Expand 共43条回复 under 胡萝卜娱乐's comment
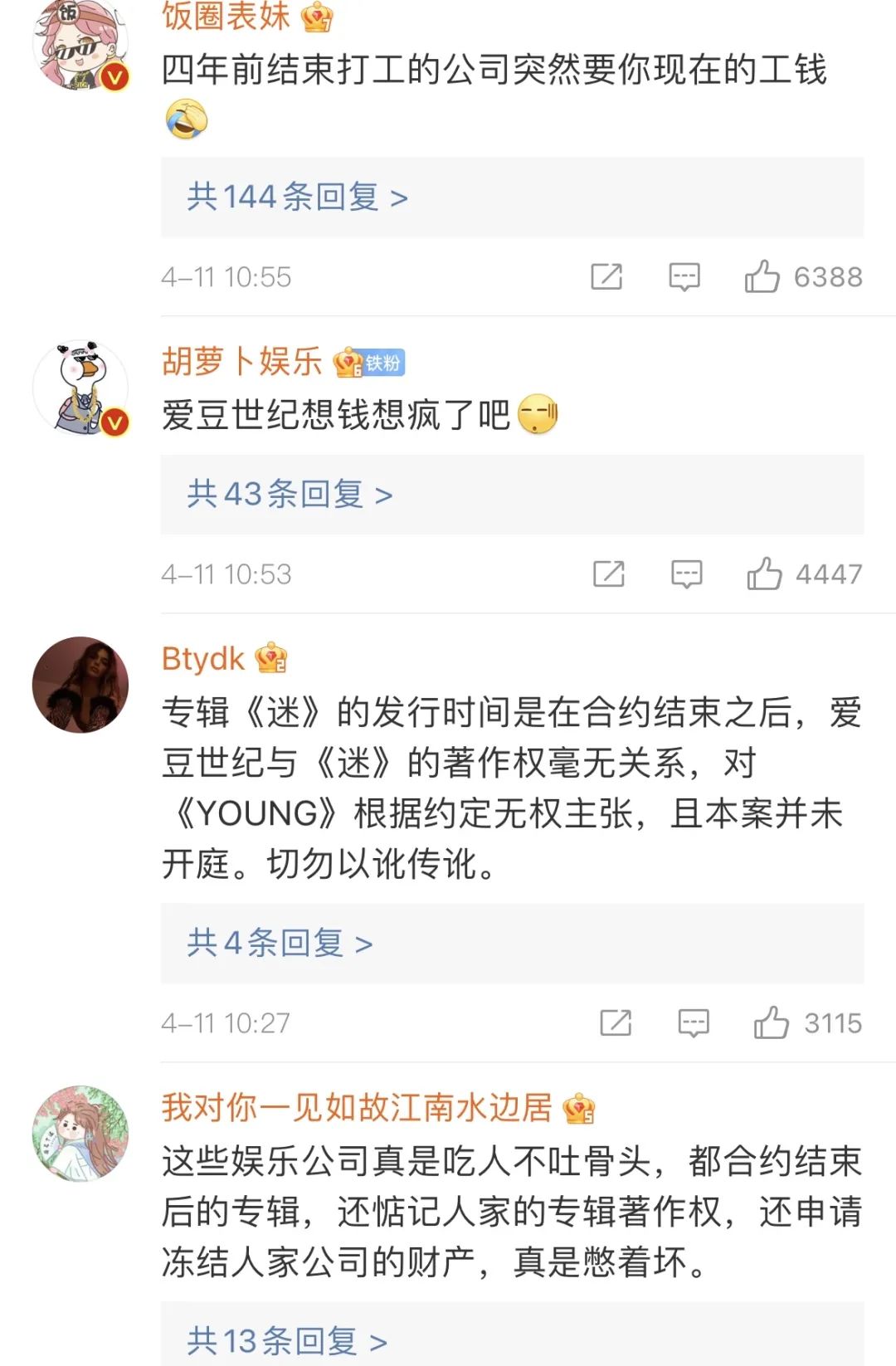Screen dimensions: 896x1366 pyautogui.click(x=286, y=495)
